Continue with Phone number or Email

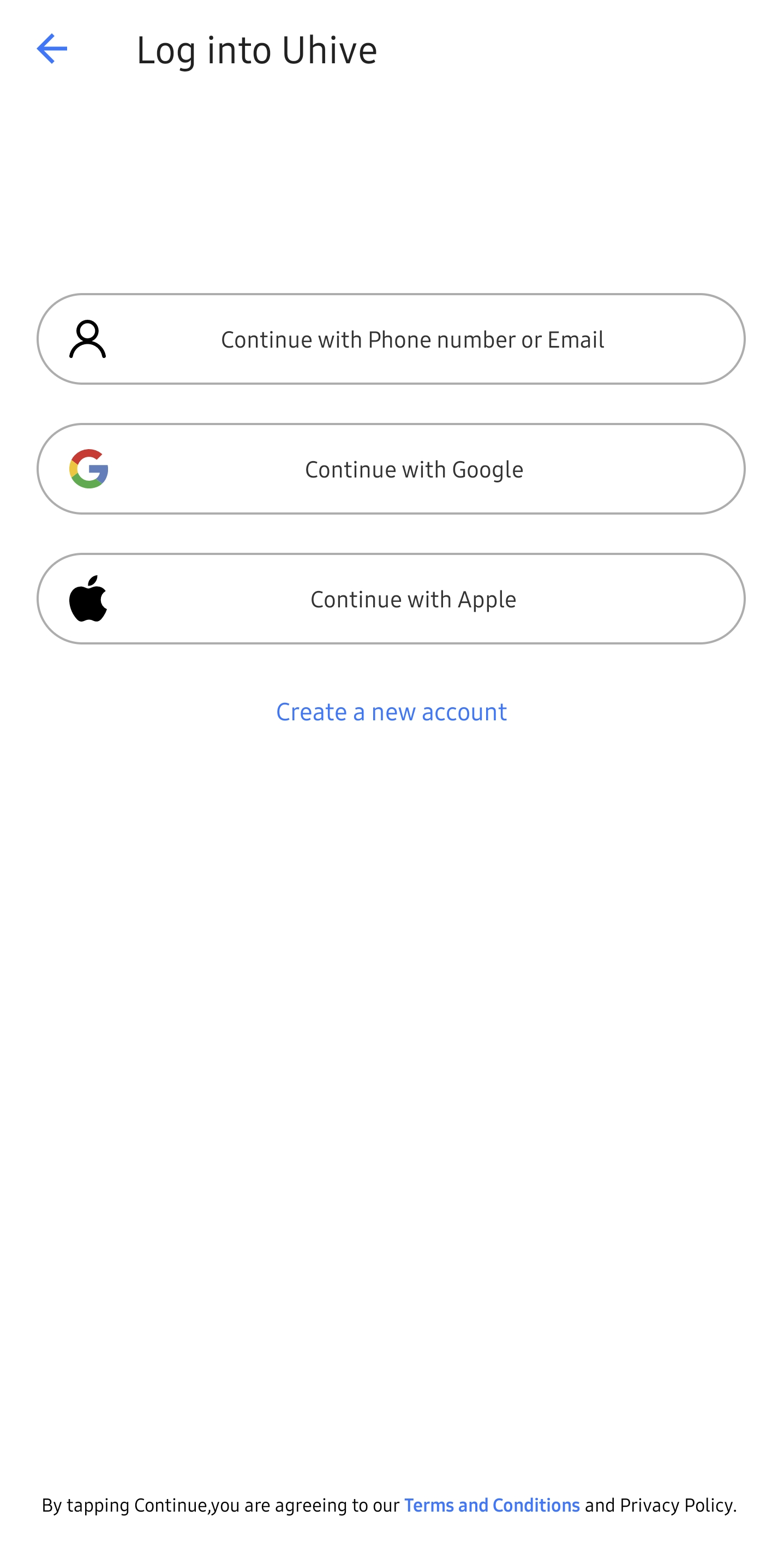[391, 339]
